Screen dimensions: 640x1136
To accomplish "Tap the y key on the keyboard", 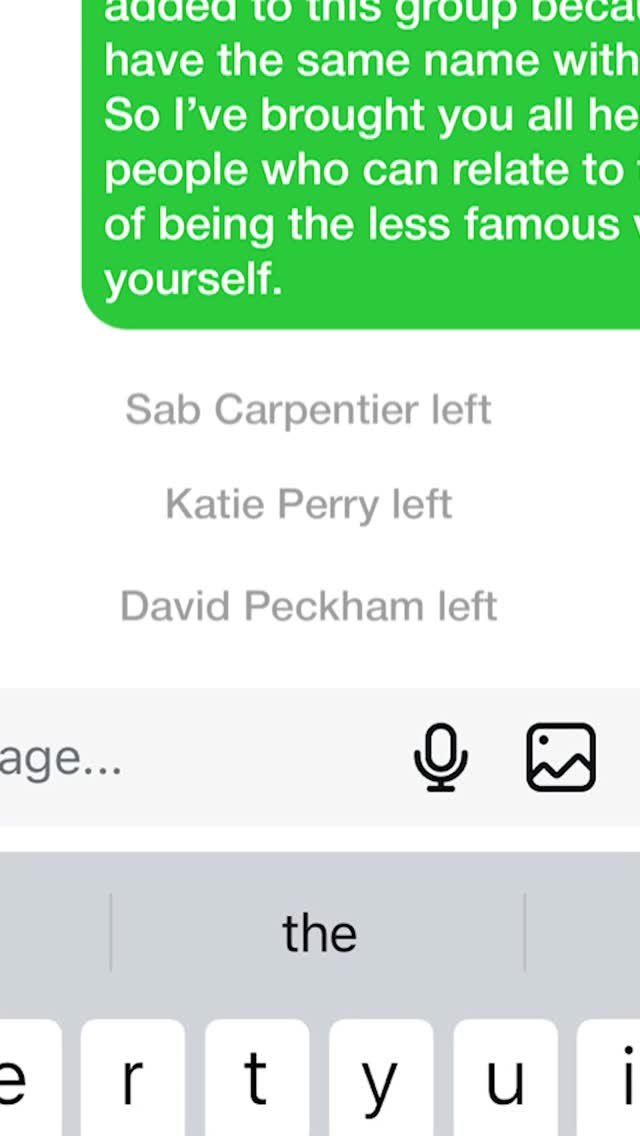I will click(x=381, y=1078).
